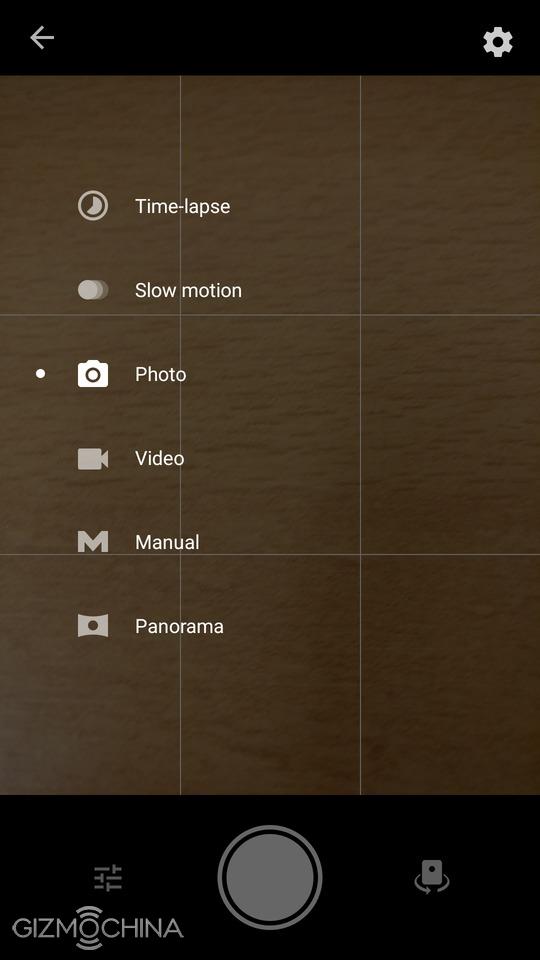The width and height of the screenshot is (540, 960).
Task: Open camera settings gear
Action: coord(498,42)
